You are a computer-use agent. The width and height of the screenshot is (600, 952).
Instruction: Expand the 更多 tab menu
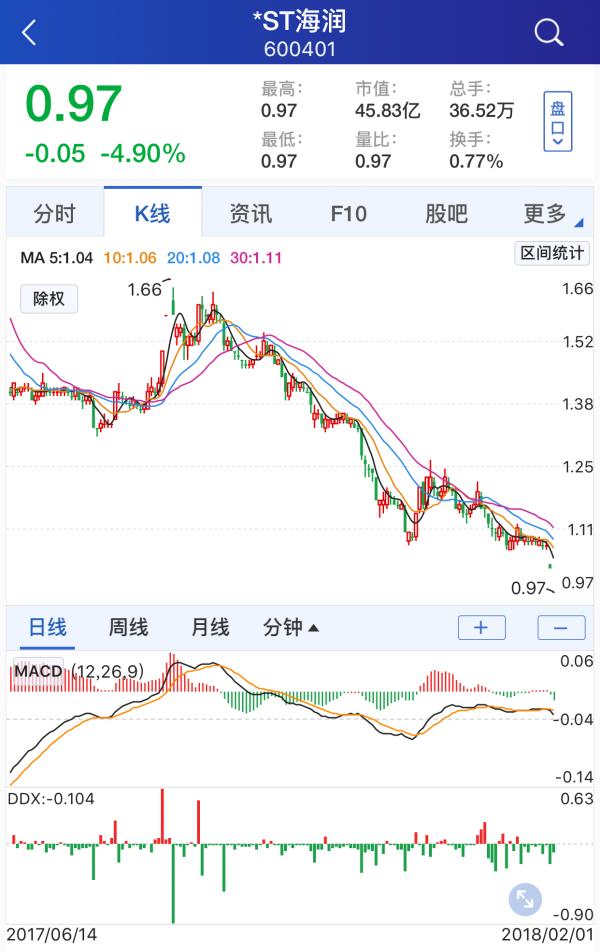[547, 213]
